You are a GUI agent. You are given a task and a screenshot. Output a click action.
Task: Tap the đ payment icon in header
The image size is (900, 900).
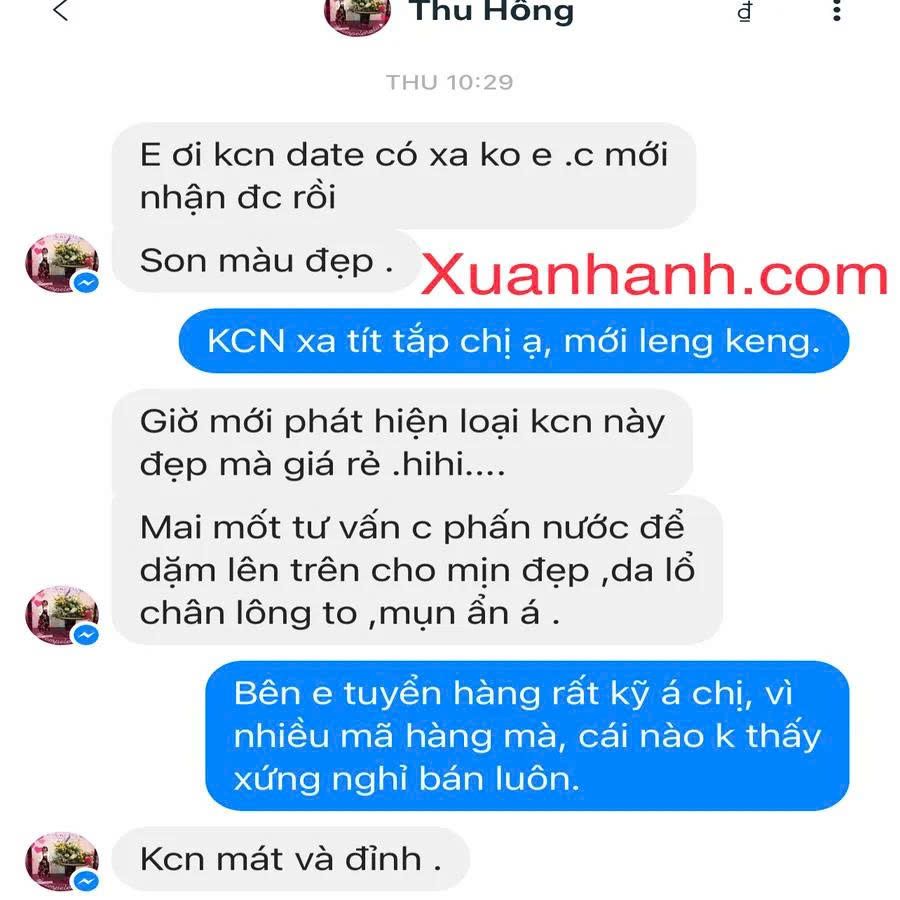744,13
